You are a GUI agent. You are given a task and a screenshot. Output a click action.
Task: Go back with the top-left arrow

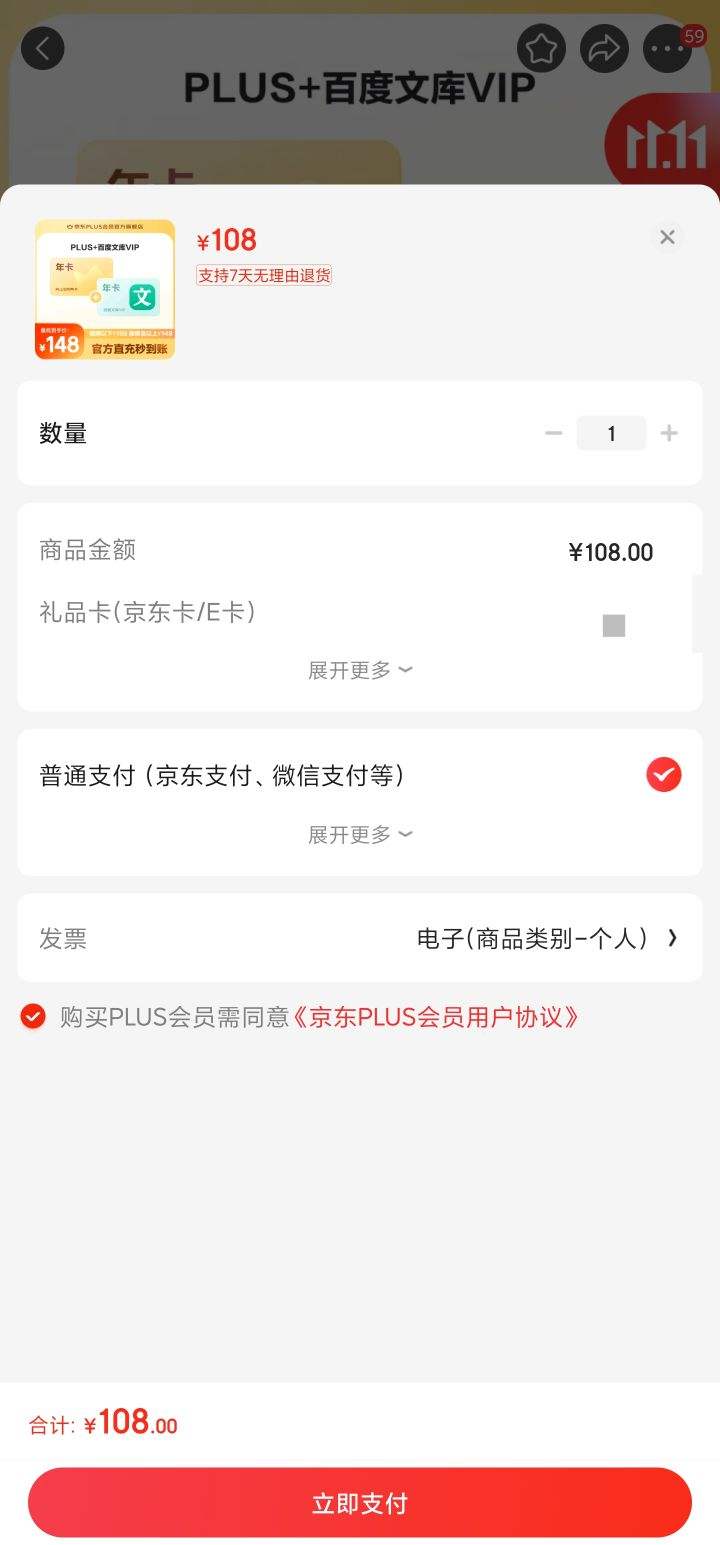point(42,48)
